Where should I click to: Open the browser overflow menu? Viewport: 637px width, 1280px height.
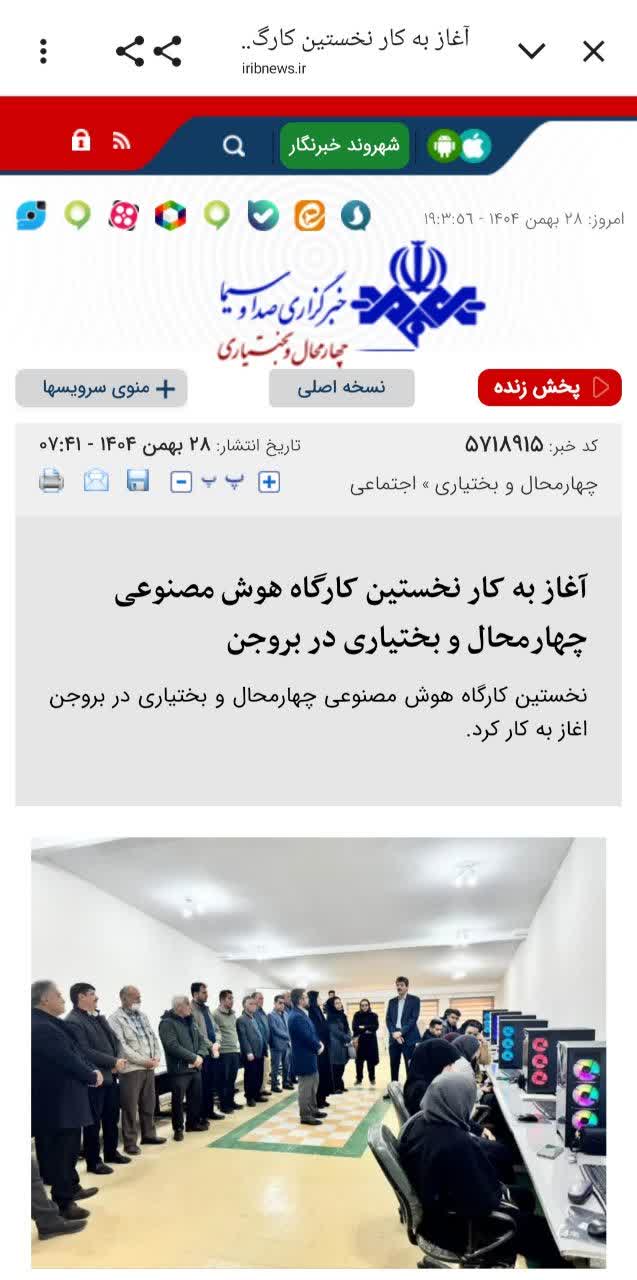point(43,51)
